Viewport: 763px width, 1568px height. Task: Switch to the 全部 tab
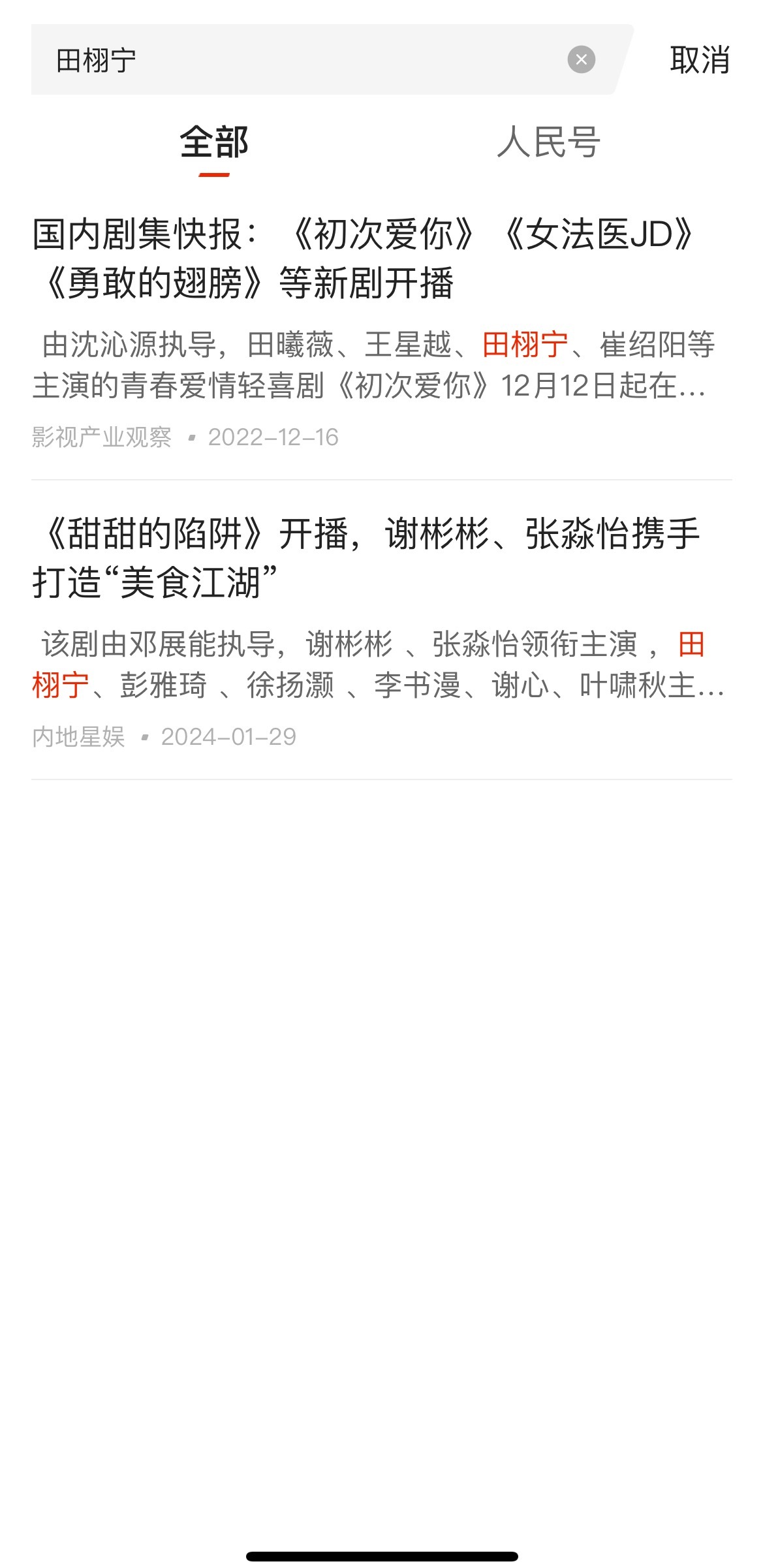[x=214, y=142]
